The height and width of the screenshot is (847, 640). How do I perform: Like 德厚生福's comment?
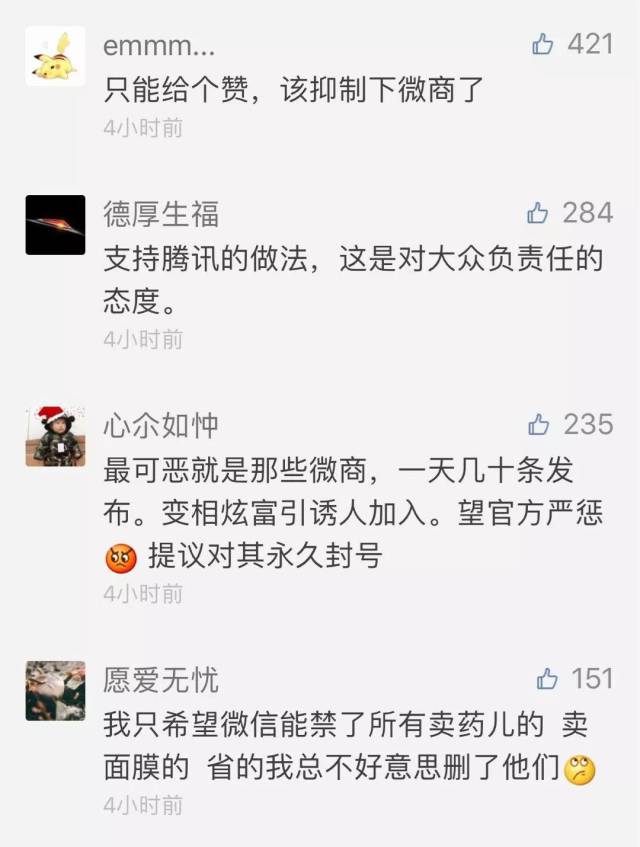pyautogui.click(x=538, y=212)
